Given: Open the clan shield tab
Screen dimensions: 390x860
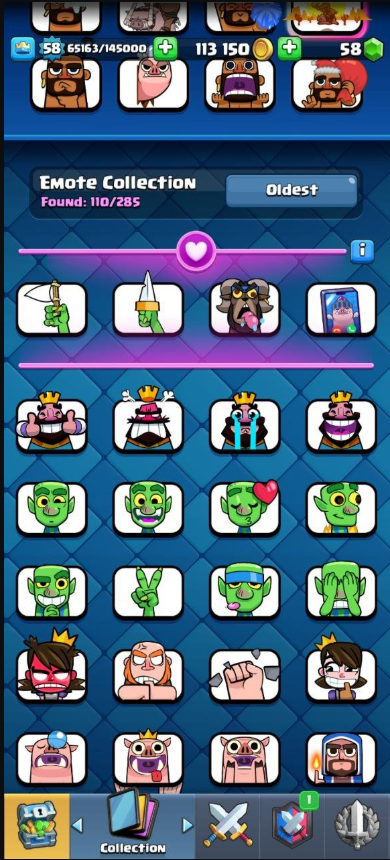Looking at the screenshot, I should point(292,827).
